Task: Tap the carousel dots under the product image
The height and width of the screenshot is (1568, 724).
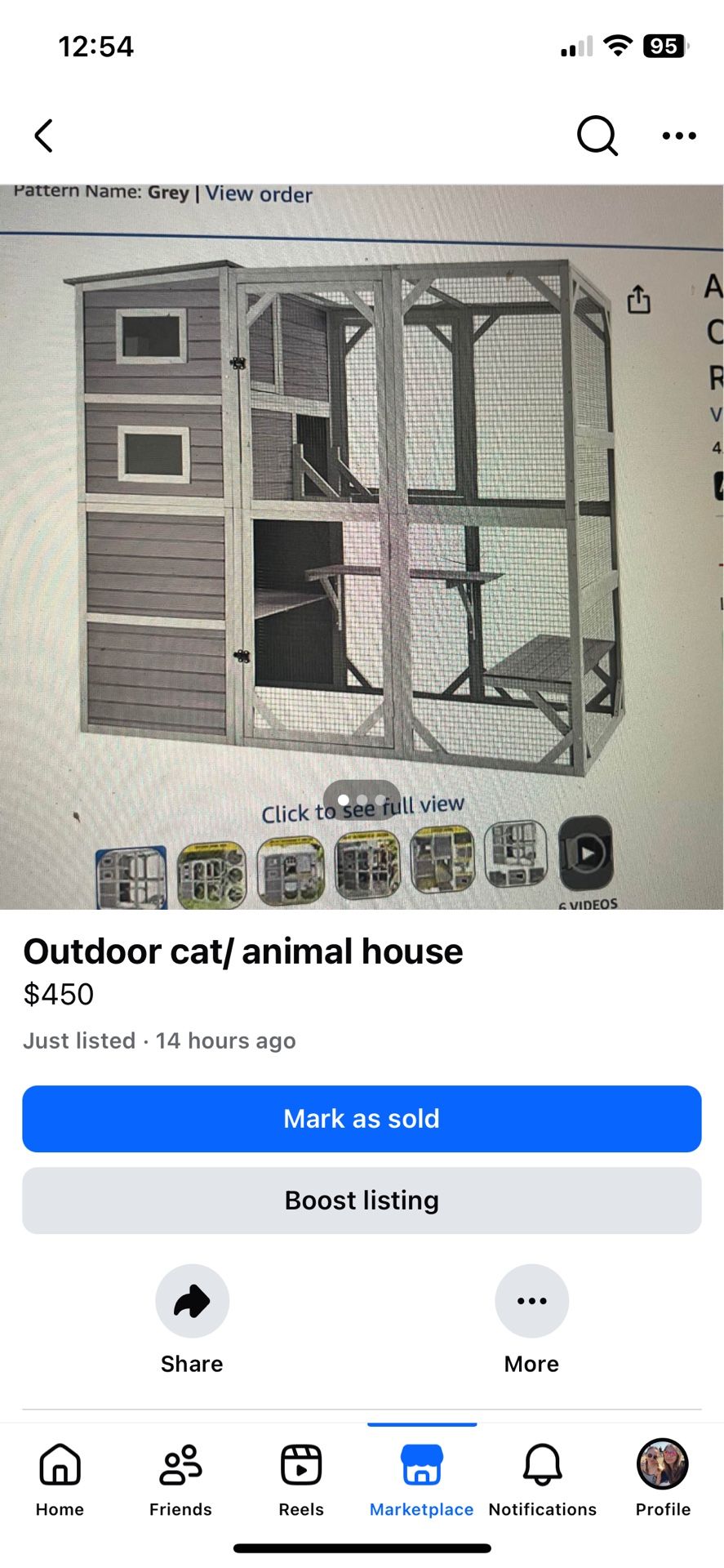Action: pos(362,800)
